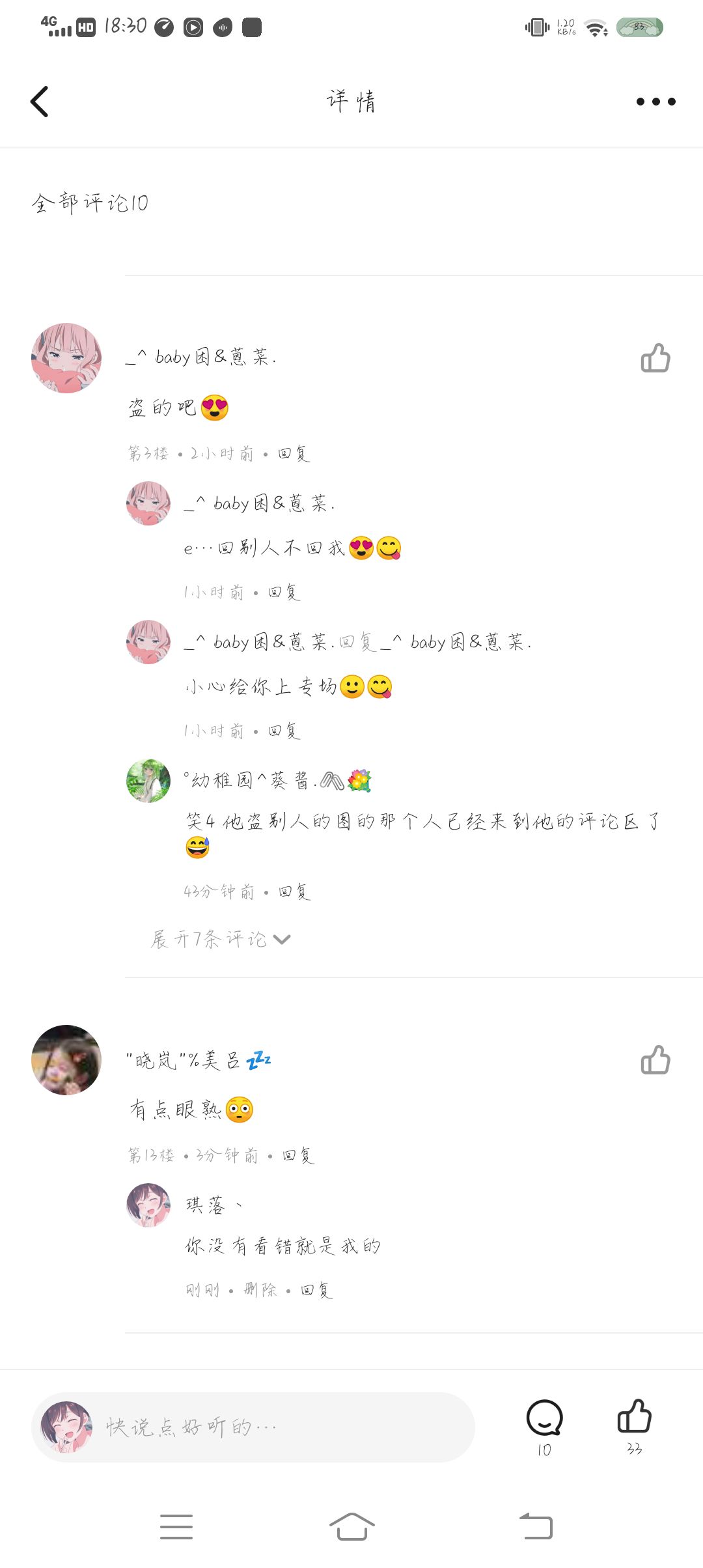Like the comment 有点眼熟
This screenshot has height=1568, width=703.
coord(655,1060)
